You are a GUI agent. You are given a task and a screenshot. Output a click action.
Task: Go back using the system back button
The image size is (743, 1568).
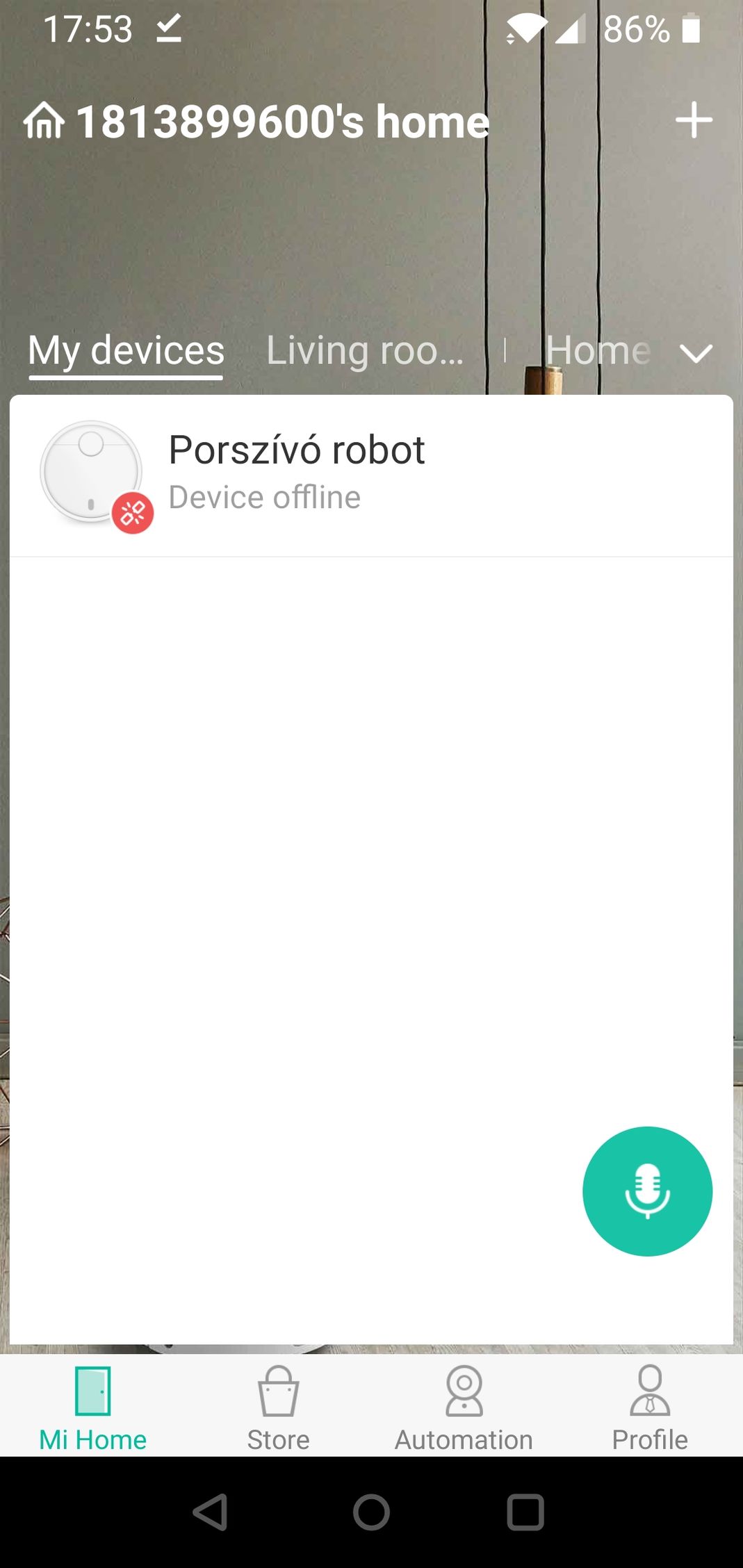[211, 1512]
